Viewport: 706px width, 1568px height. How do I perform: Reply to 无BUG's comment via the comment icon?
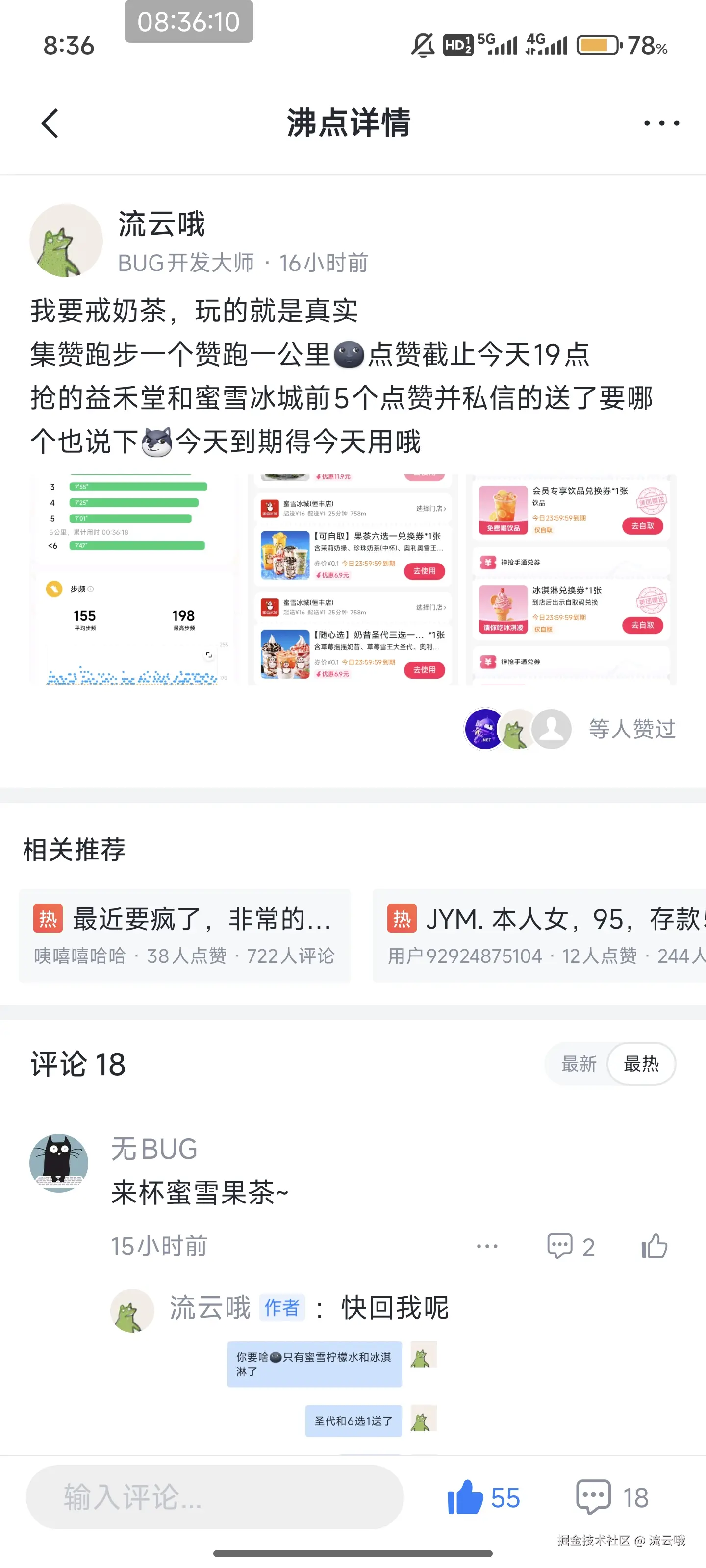tap(560, 1246)
